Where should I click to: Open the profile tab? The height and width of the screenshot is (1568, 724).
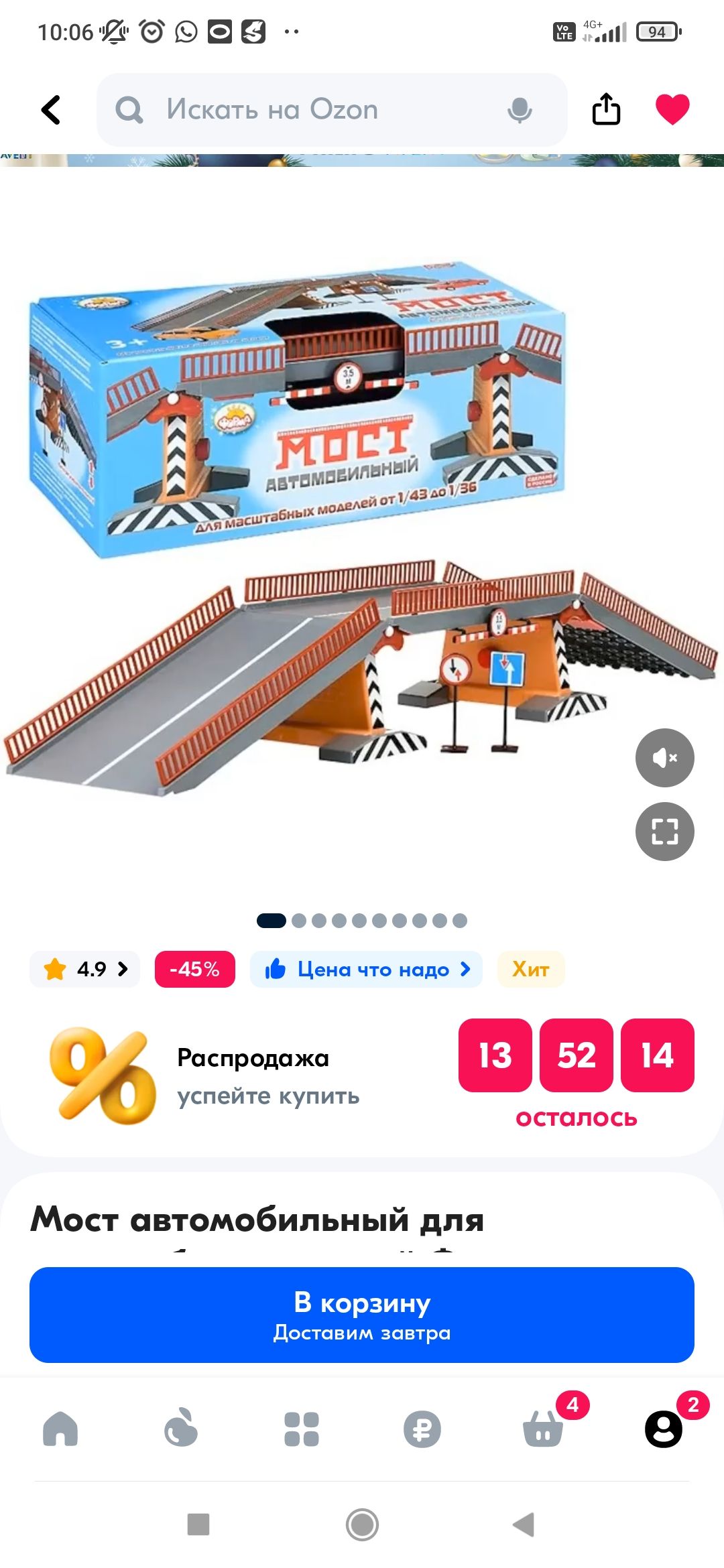pyautogui.click(x=663, y=1429)
